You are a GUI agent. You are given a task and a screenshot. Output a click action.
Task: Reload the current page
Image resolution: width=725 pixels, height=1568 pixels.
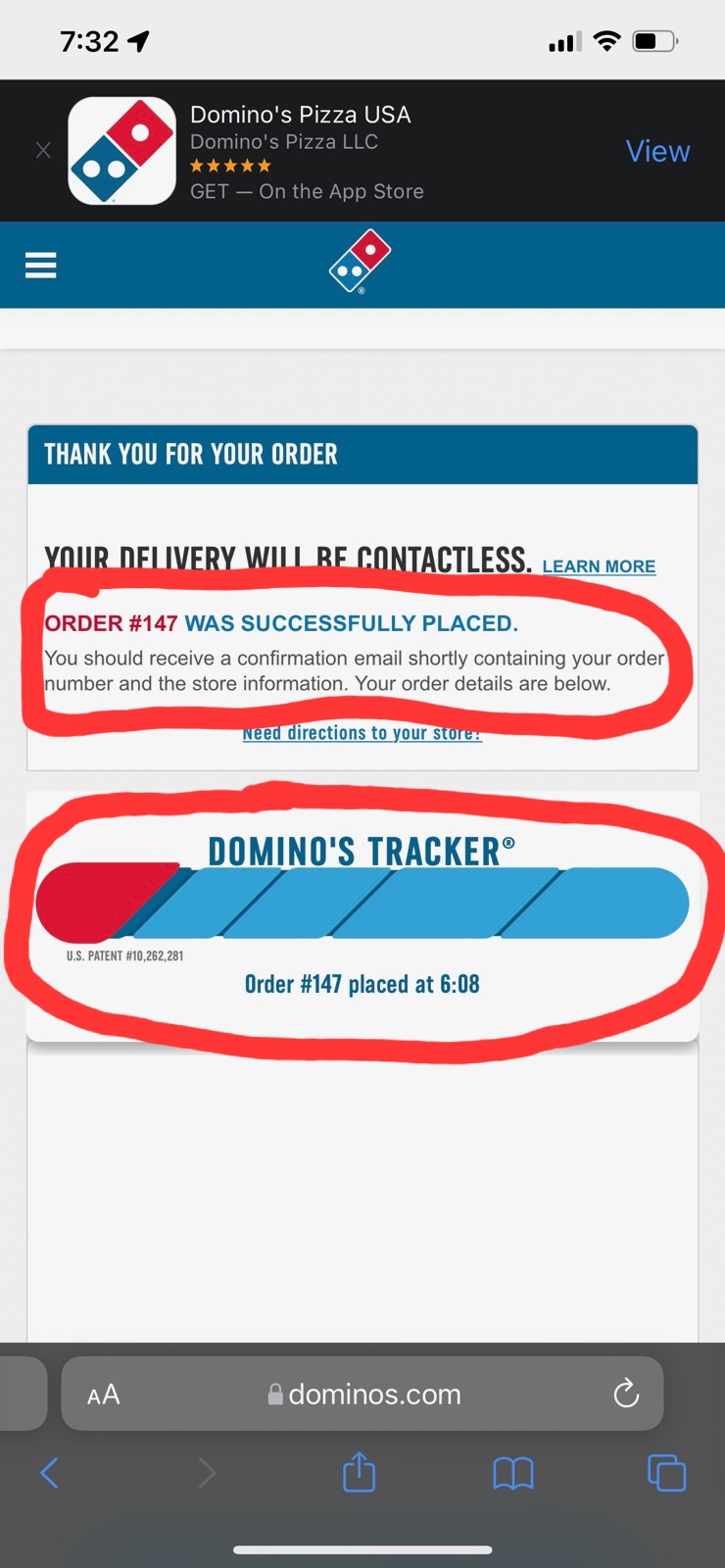click(x=626, y=1394)
